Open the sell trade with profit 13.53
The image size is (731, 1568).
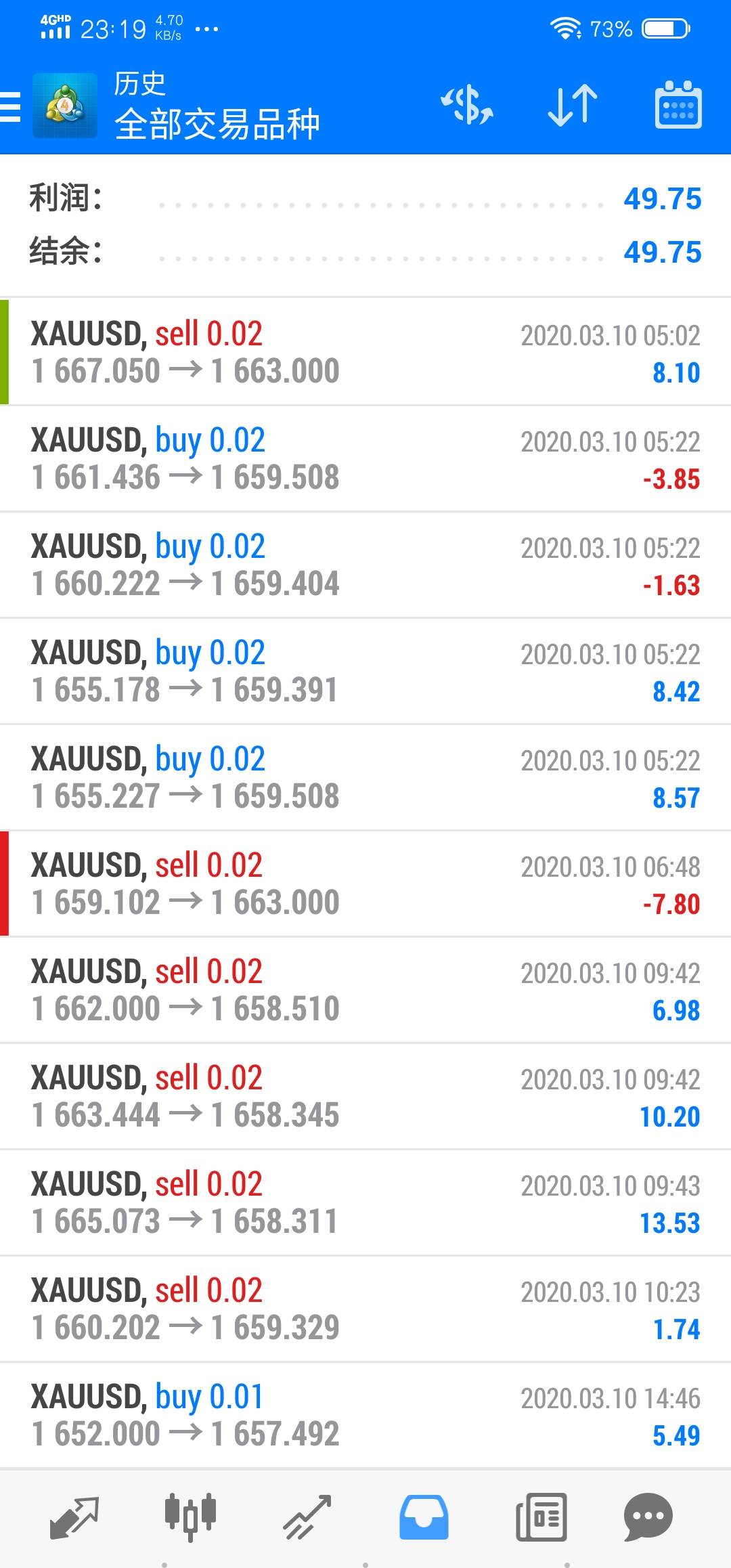pyautogui.click(x=365, y=1202)
